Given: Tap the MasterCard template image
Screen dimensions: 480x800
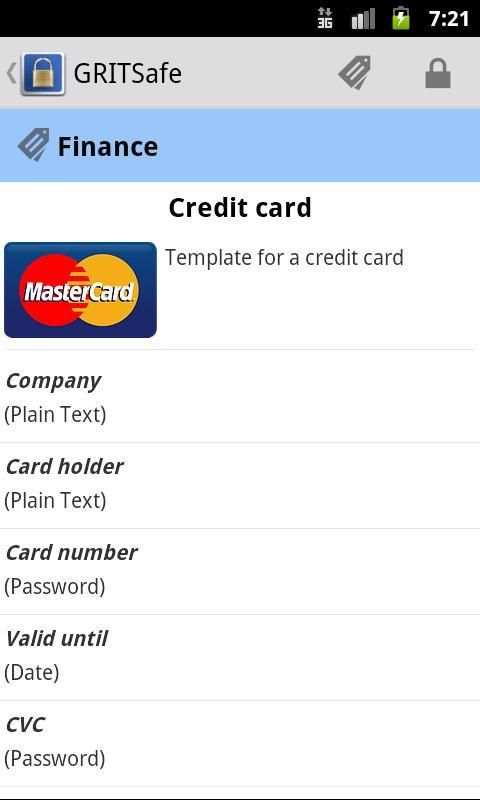Looking at the screenshot, I should (80, 290).
